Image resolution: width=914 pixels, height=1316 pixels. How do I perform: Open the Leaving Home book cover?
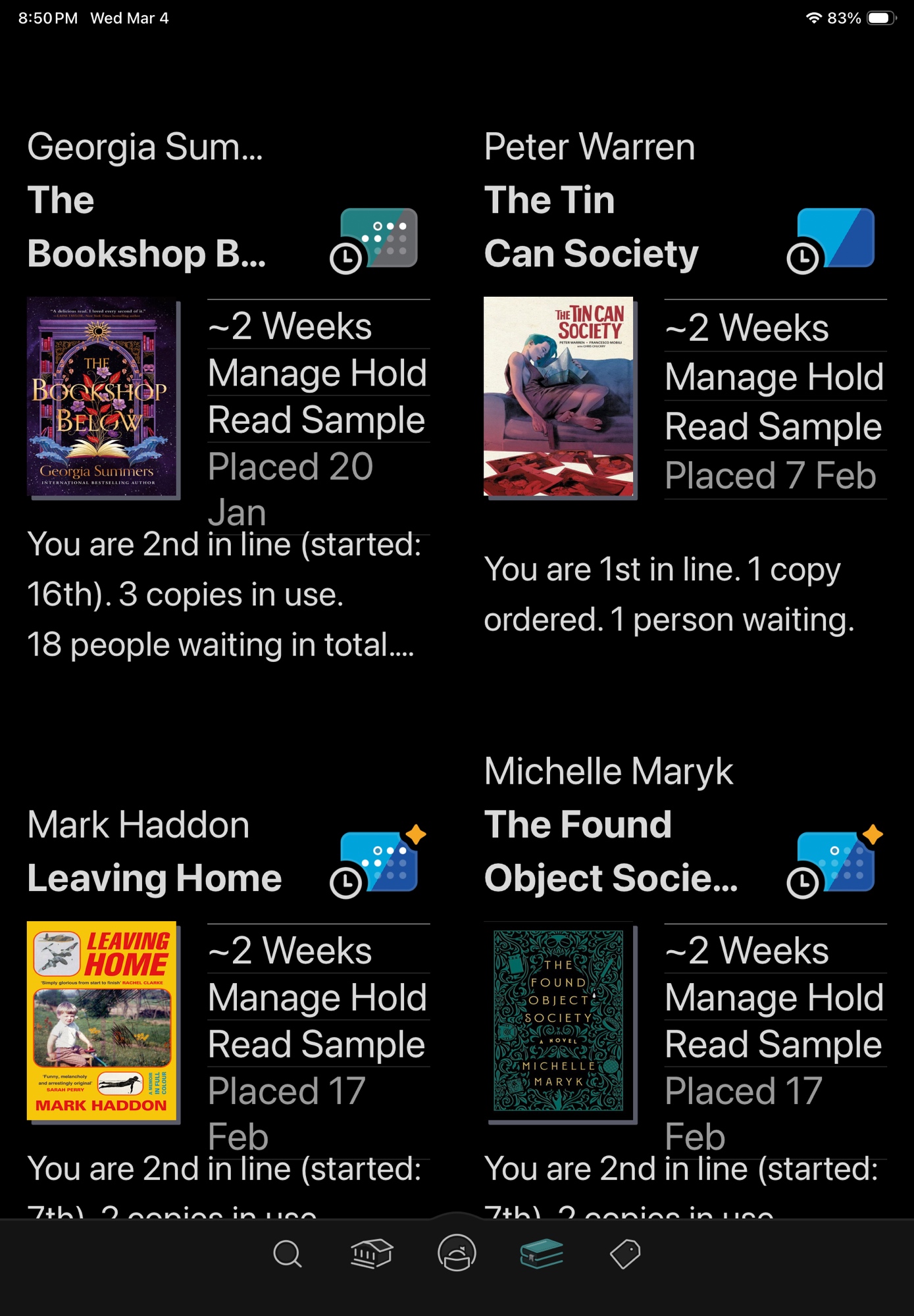click(102, 1021)
